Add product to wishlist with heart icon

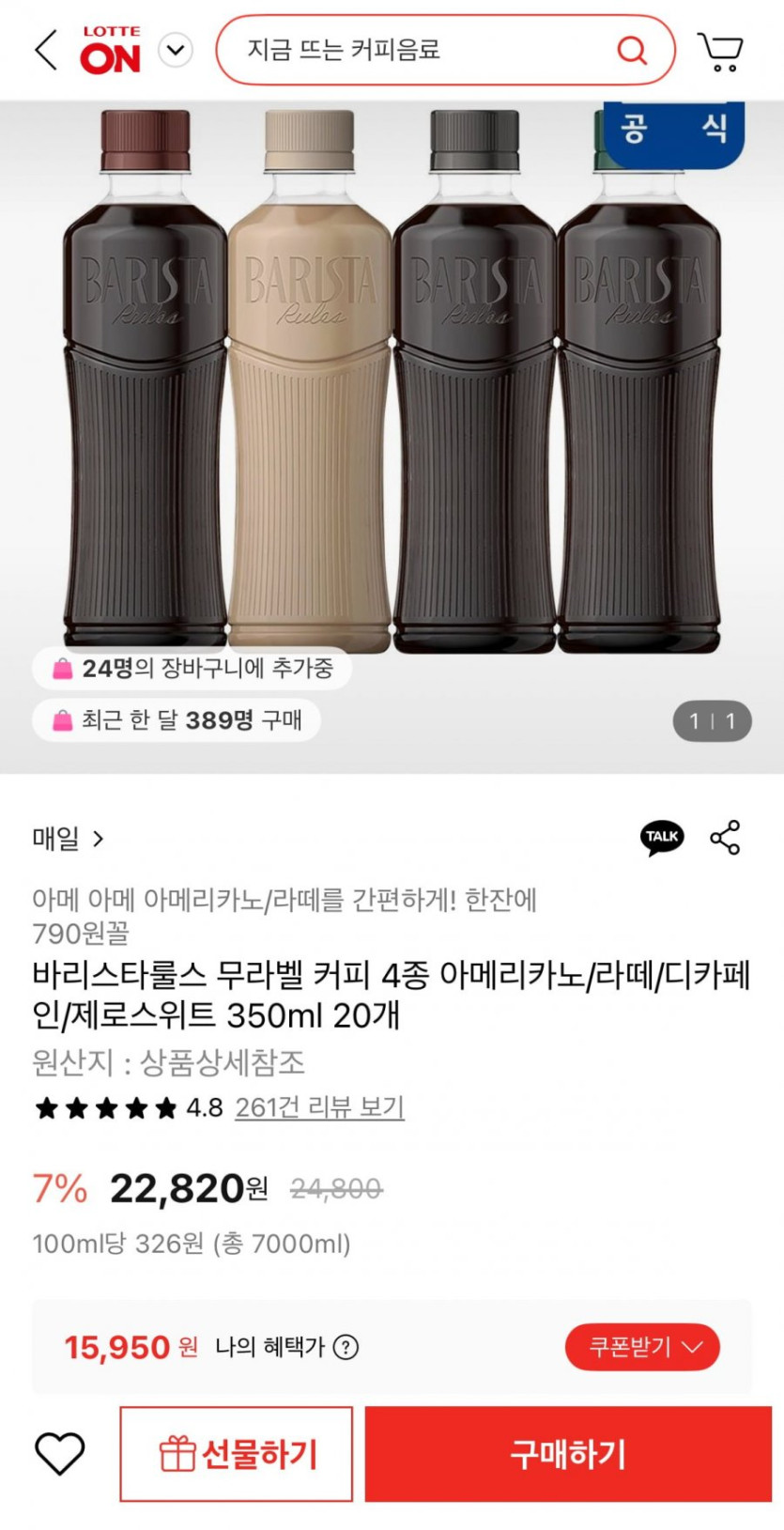click(x=60, y=1453)
